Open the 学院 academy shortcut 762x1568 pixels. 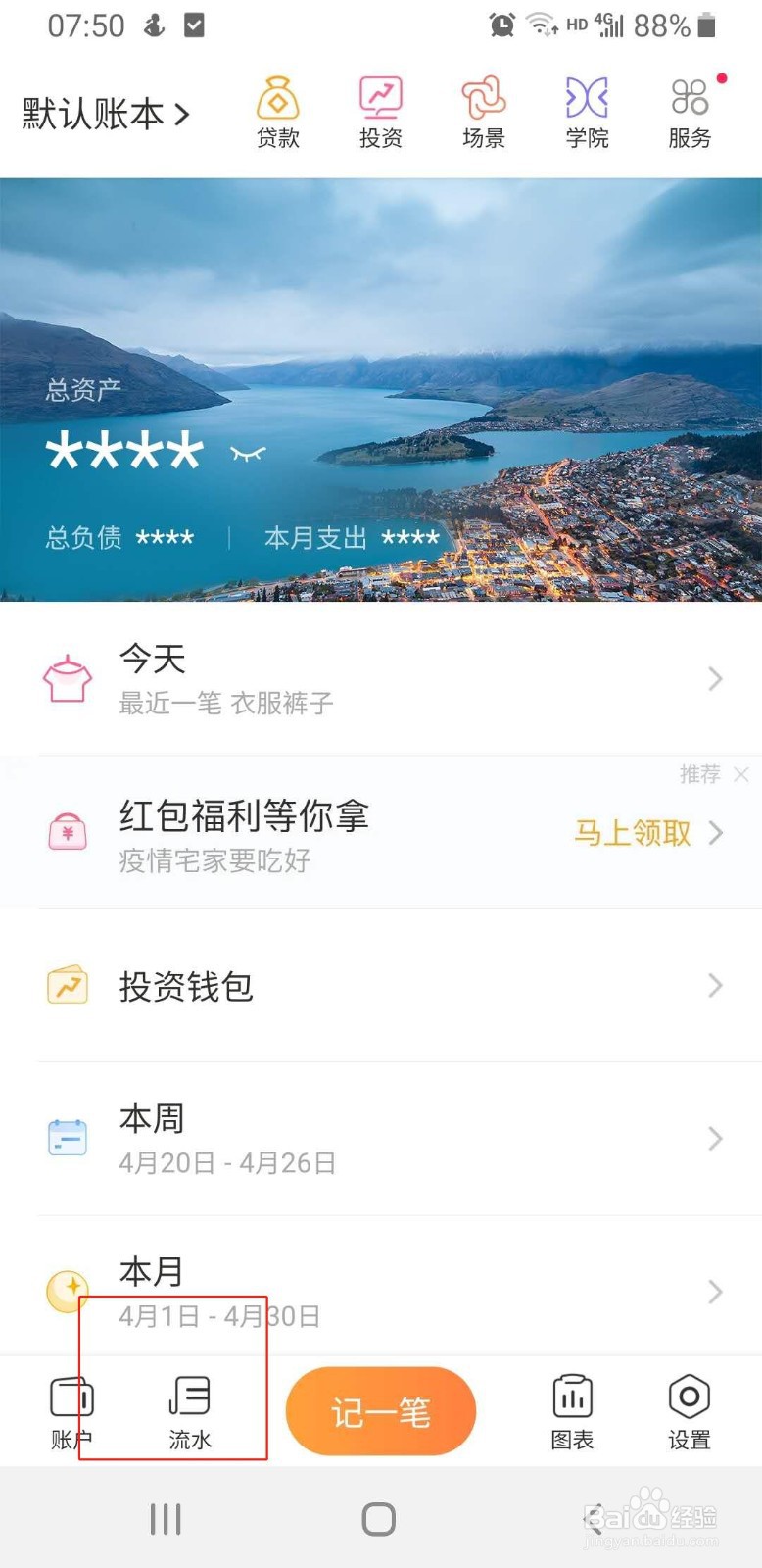click(587, 113)
